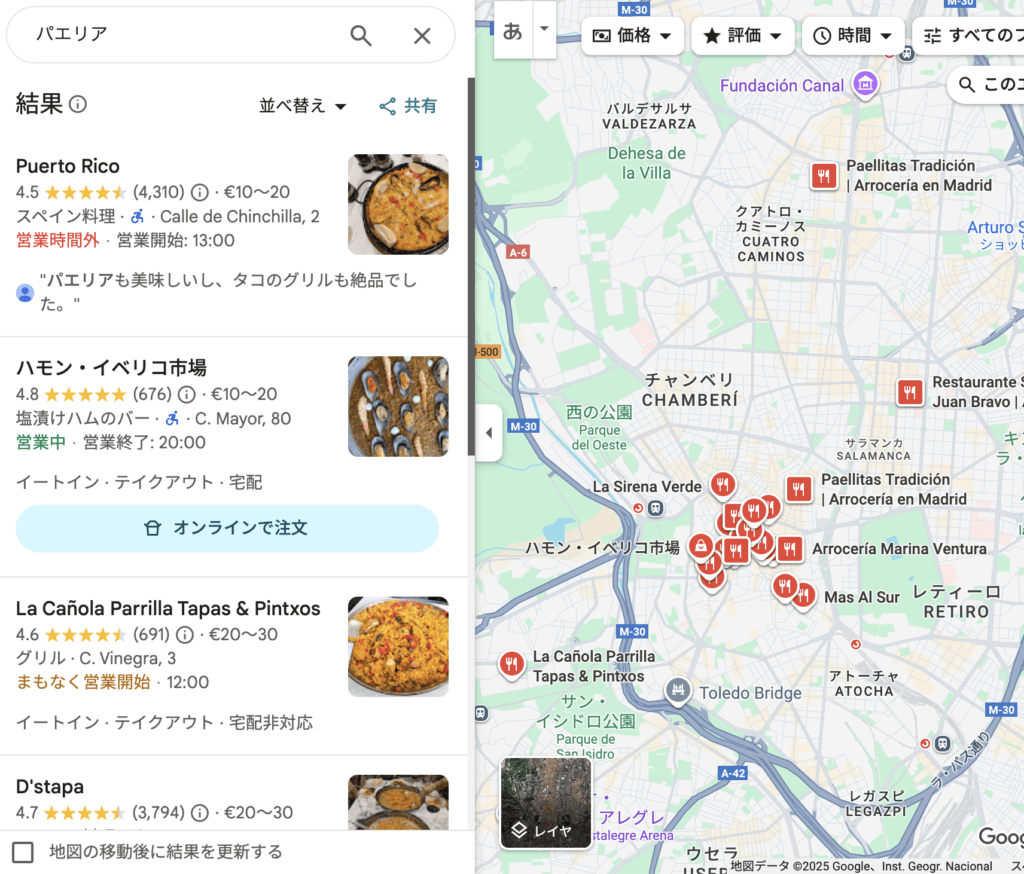The height and width of the screenshot is (874, 1024).
Task: Order online via オンラインで注文
Action: (x=227, y=528)
